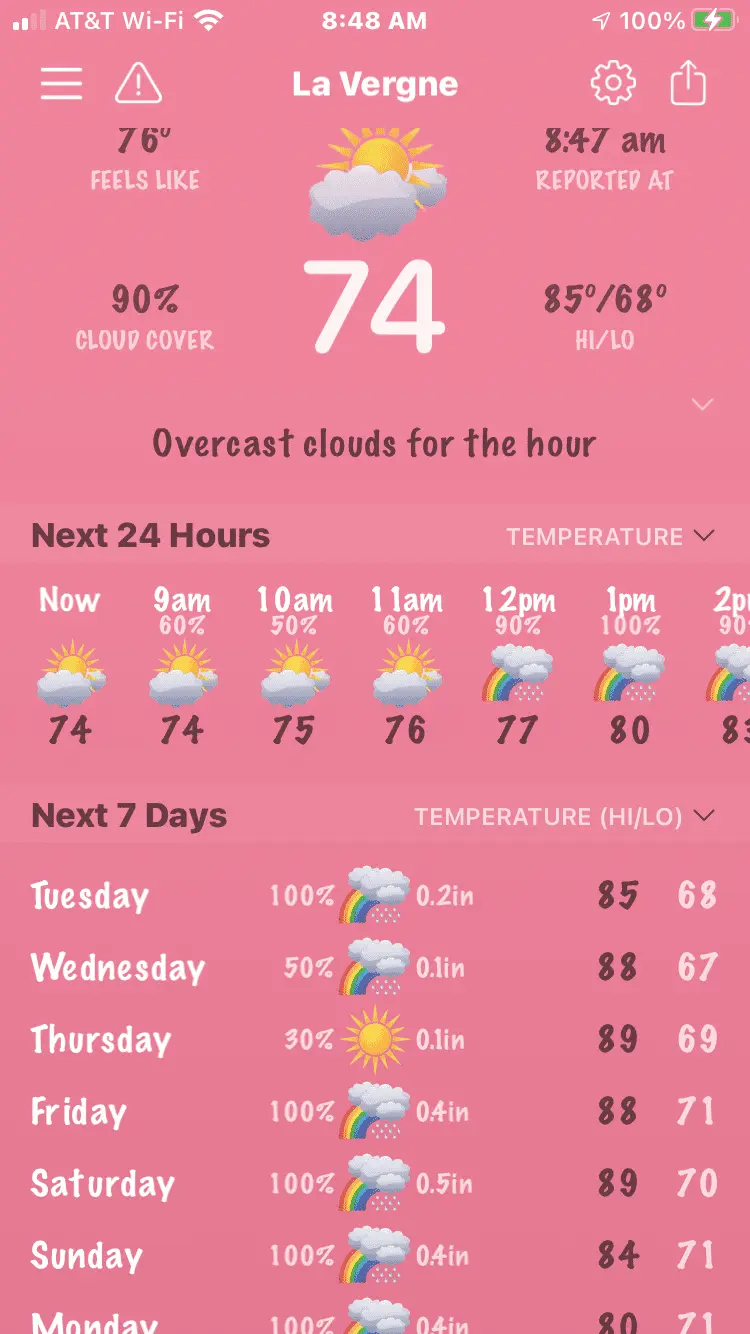Tap the Sunday forecast row
This screenshot has height=1334, width=750.
[x=374, y=1255]
